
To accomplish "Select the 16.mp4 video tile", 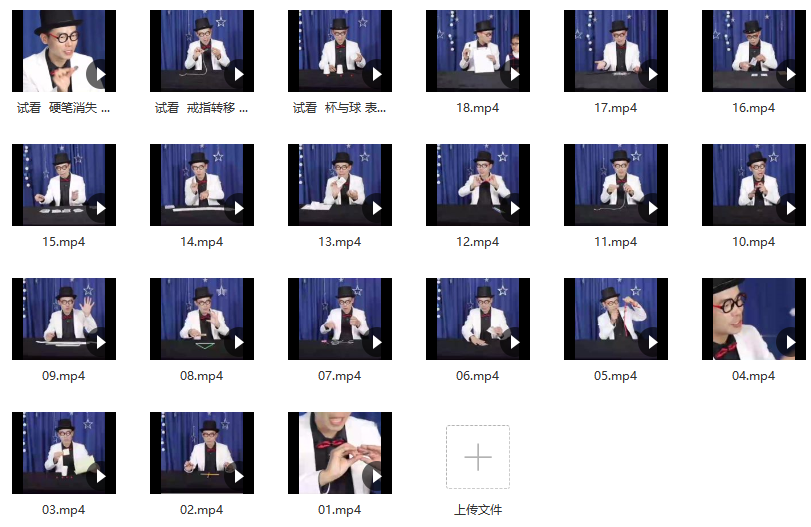I will pos(754,51).
